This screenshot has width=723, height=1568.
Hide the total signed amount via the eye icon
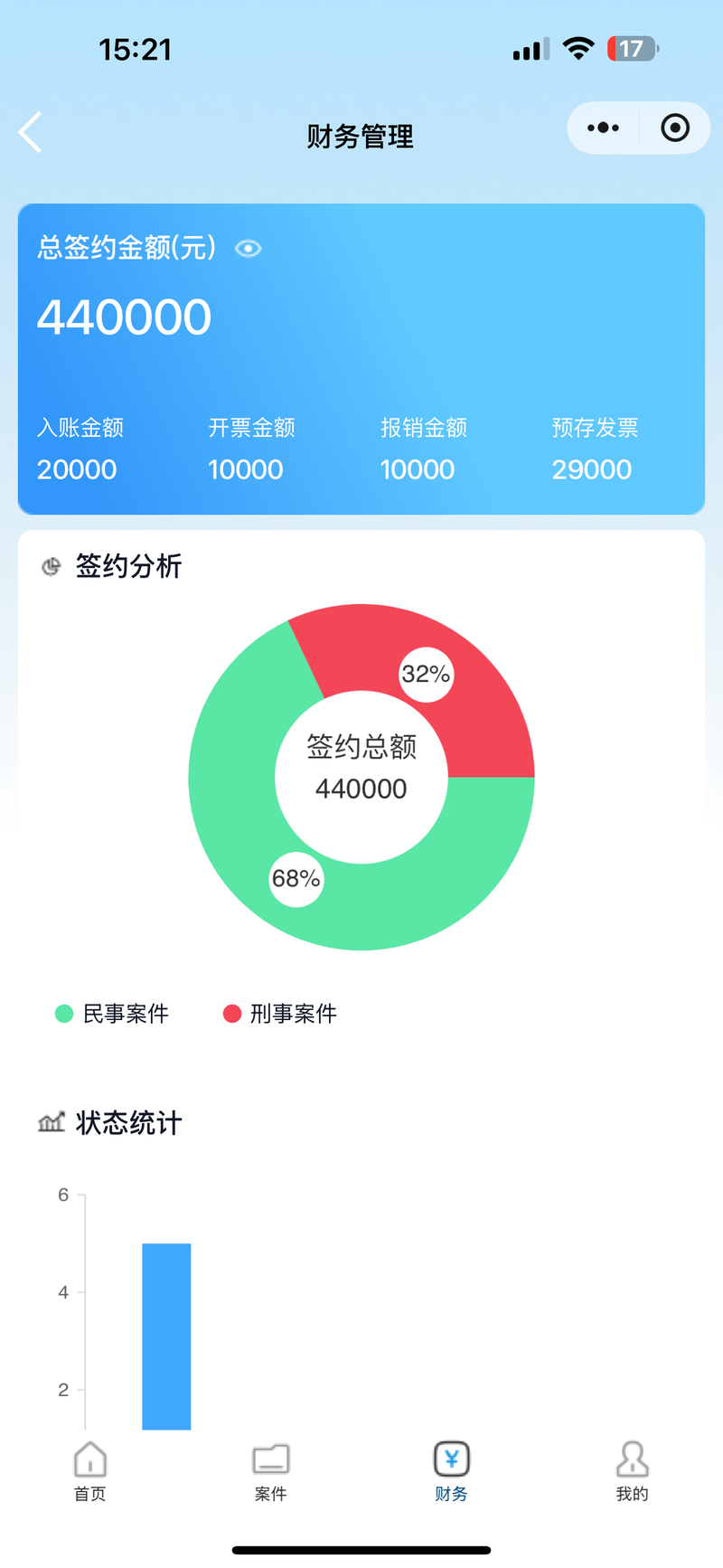point(249,249)
